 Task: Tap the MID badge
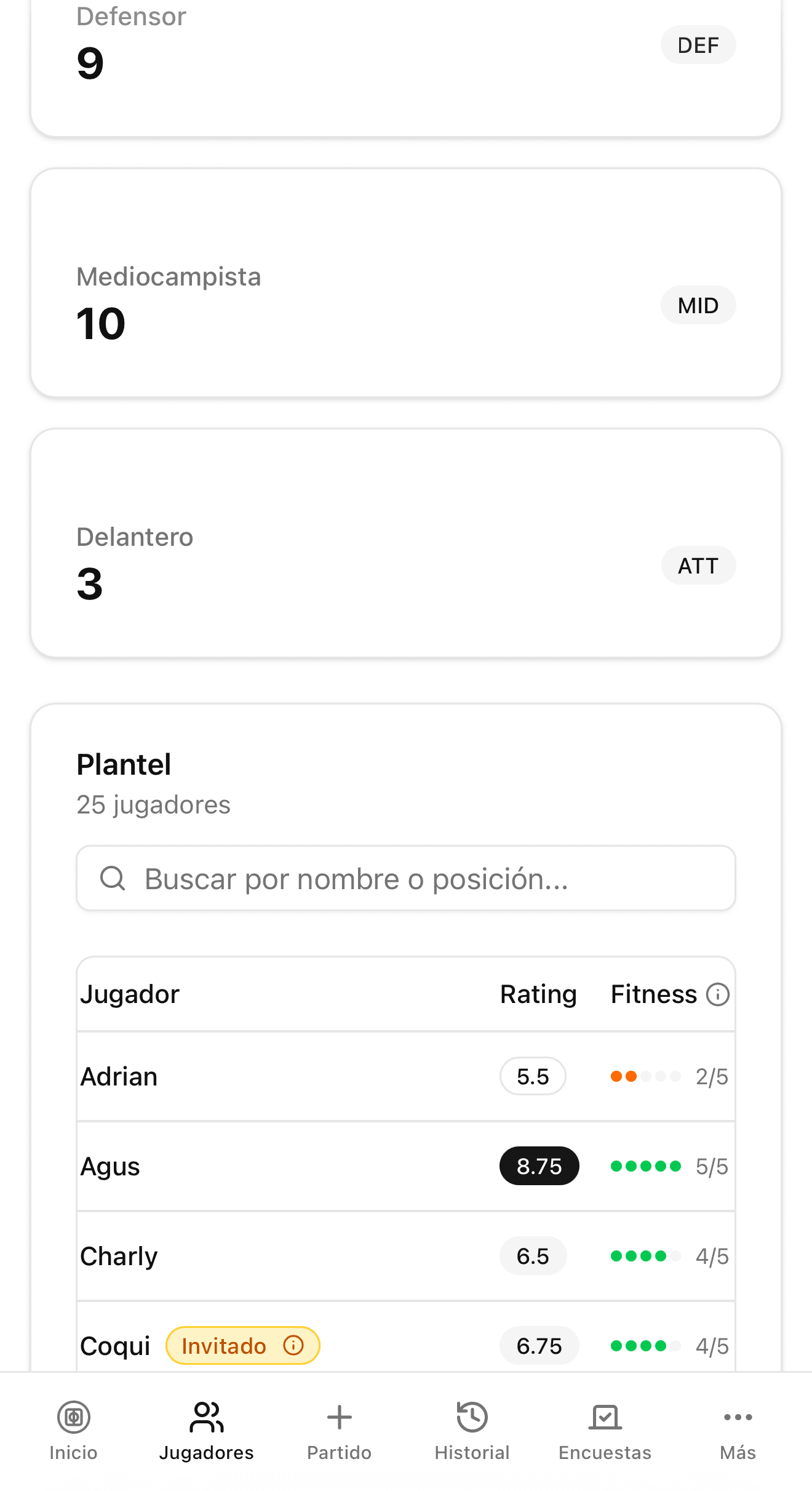(x=698, y=304)
